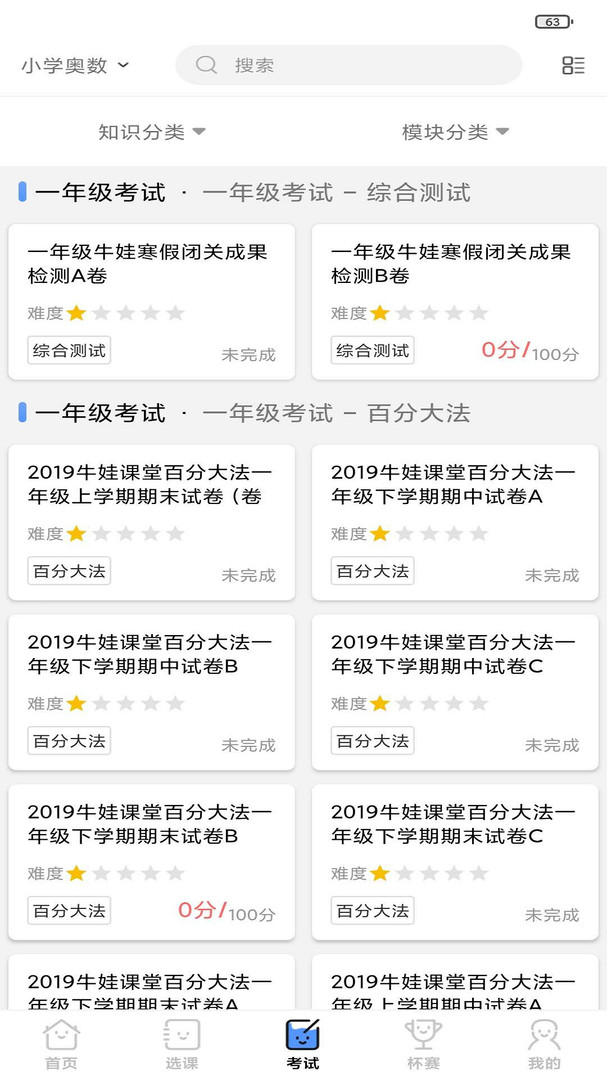Viewport: 607px width, 1080px height.
Task: Select the 考试 tab
Action: point(303,1044)
